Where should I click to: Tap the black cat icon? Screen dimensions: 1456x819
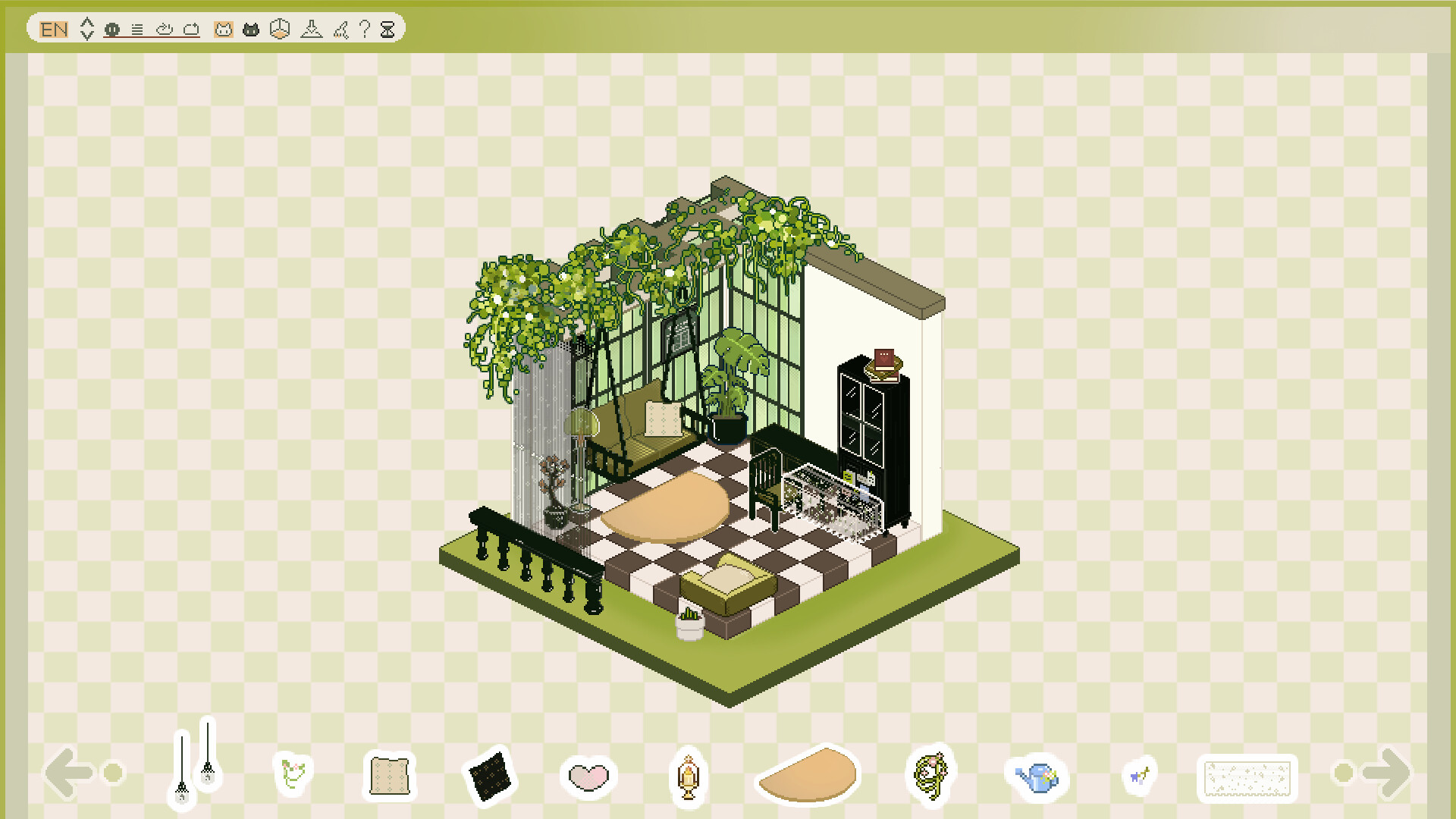[251, 30]
